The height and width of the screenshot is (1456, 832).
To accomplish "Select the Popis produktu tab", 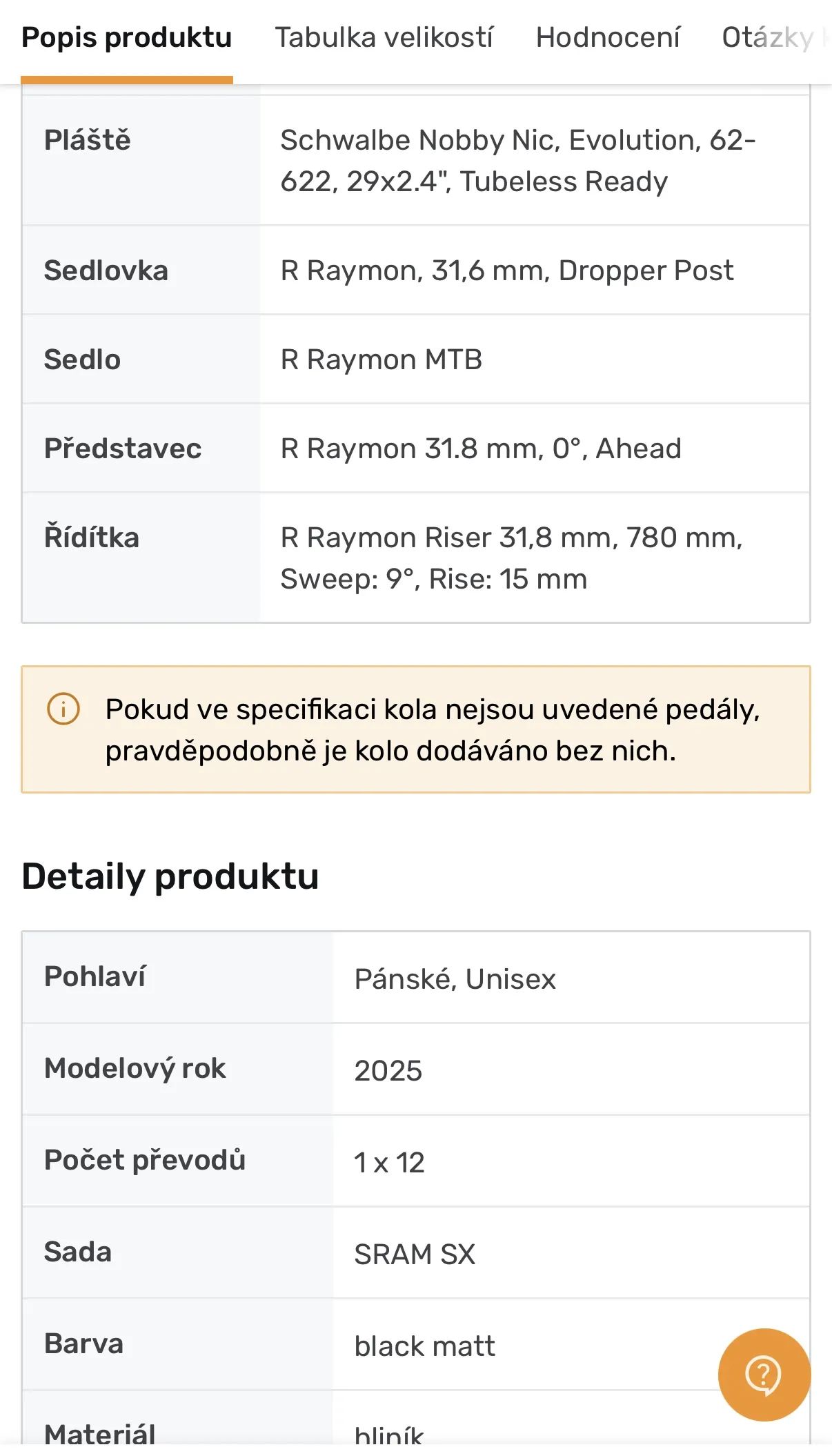I will [127, 38].
